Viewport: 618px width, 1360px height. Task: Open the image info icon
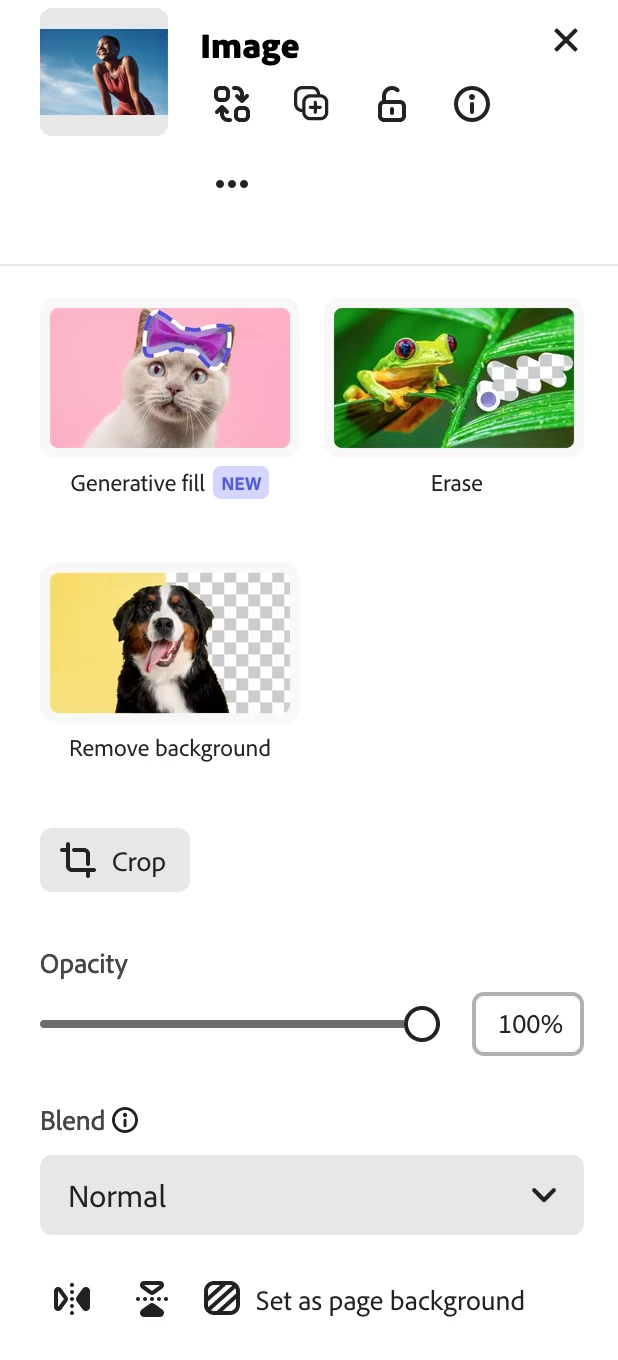[x=472, y=104]
